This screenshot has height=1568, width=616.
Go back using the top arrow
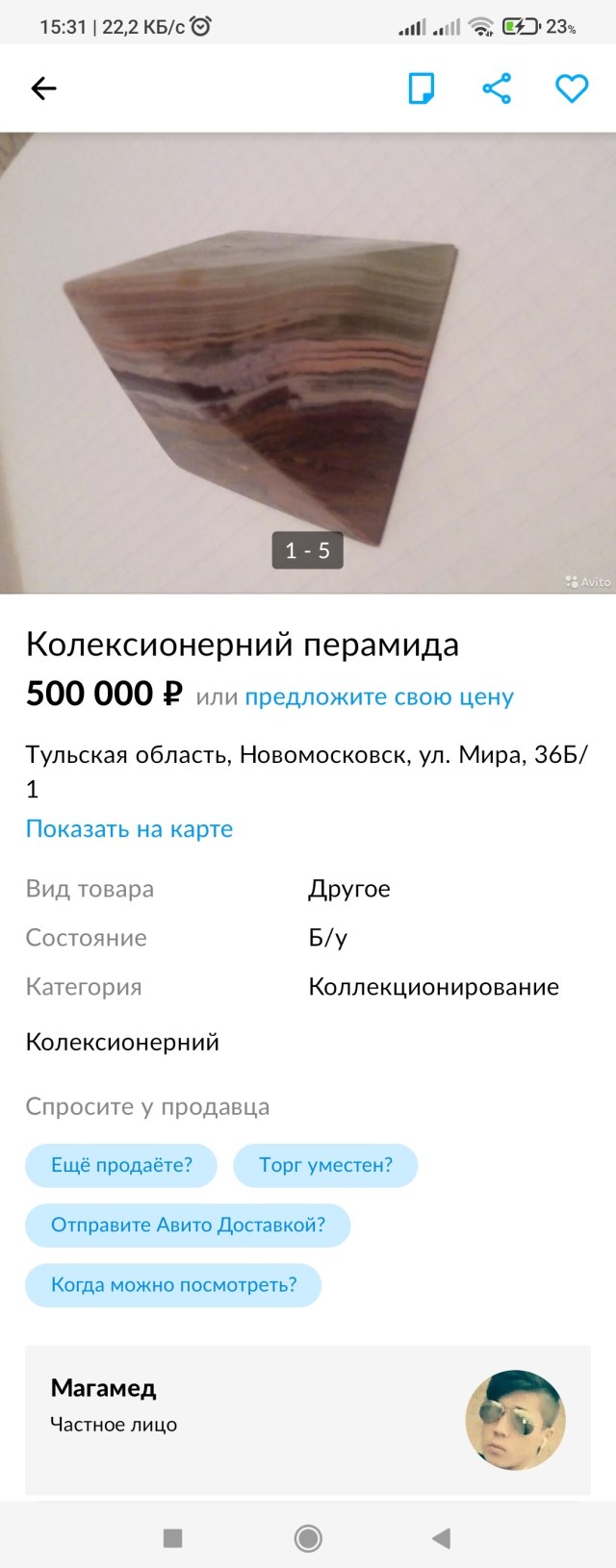44,89
